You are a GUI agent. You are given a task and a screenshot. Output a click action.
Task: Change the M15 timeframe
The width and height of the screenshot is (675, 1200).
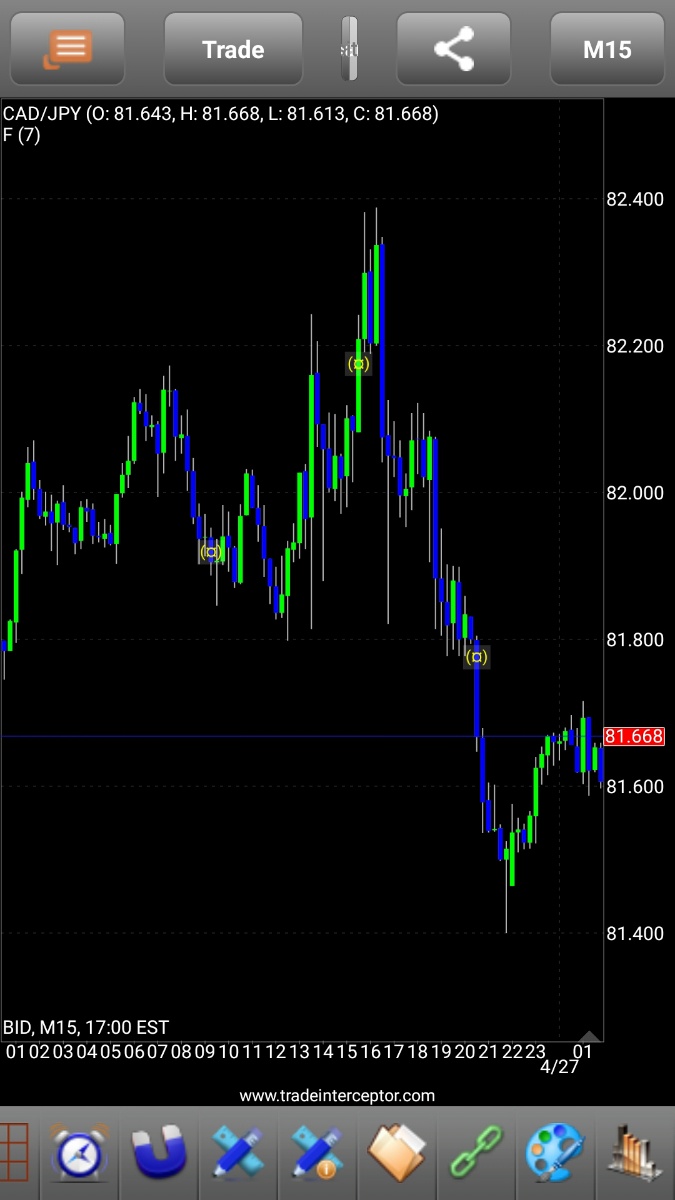coord(607,49)
